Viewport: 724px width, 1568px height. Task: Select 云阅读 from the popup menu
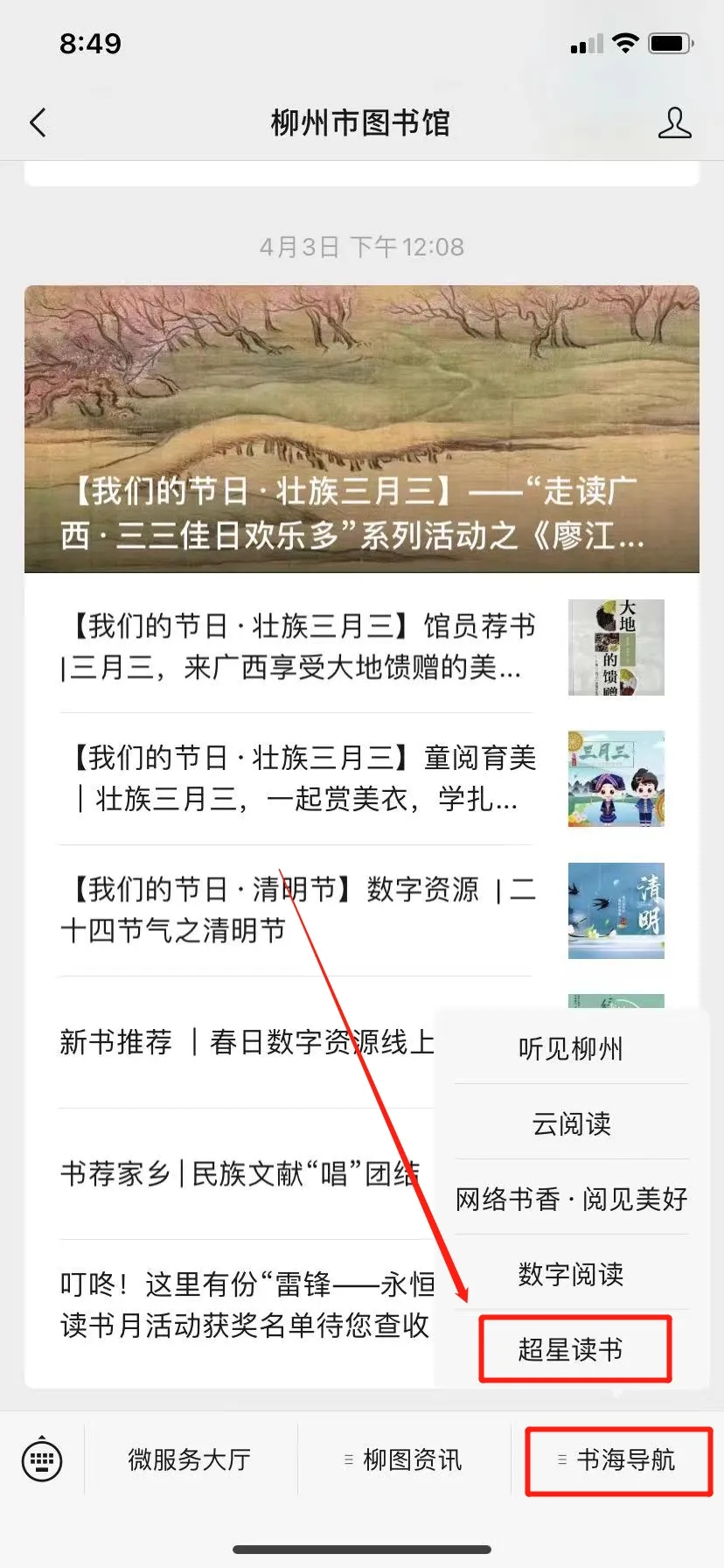571,1123
